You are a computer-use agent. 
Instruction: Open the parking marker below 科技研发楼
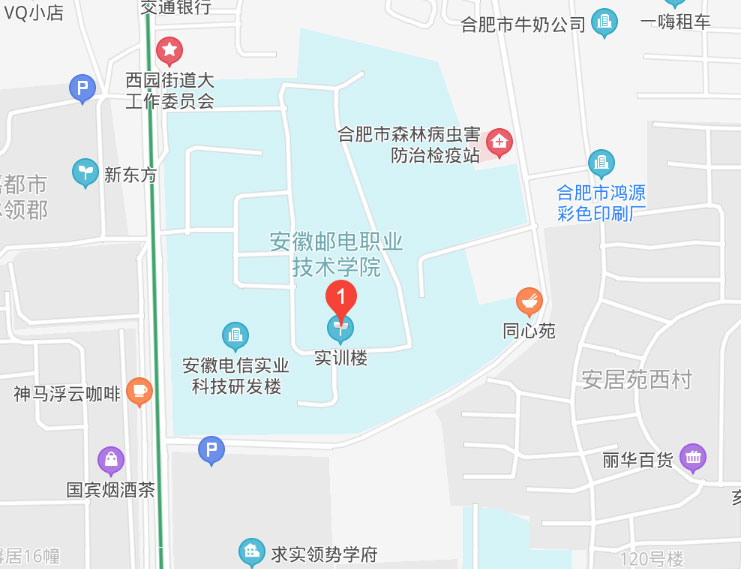[211, 451]
